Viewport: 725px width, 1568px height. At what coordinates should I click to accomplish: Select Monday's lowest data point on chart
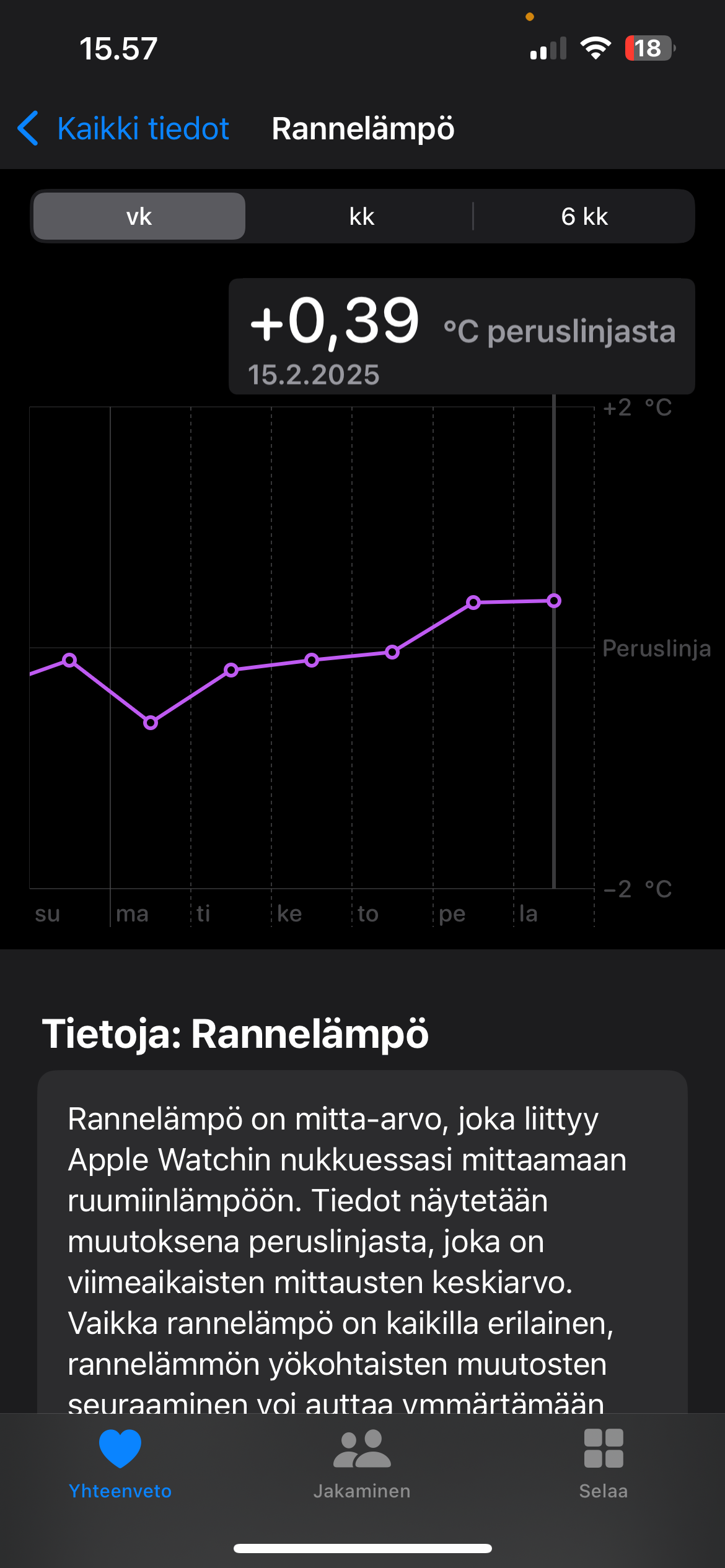pyautogui.click(x=151, y=723)
